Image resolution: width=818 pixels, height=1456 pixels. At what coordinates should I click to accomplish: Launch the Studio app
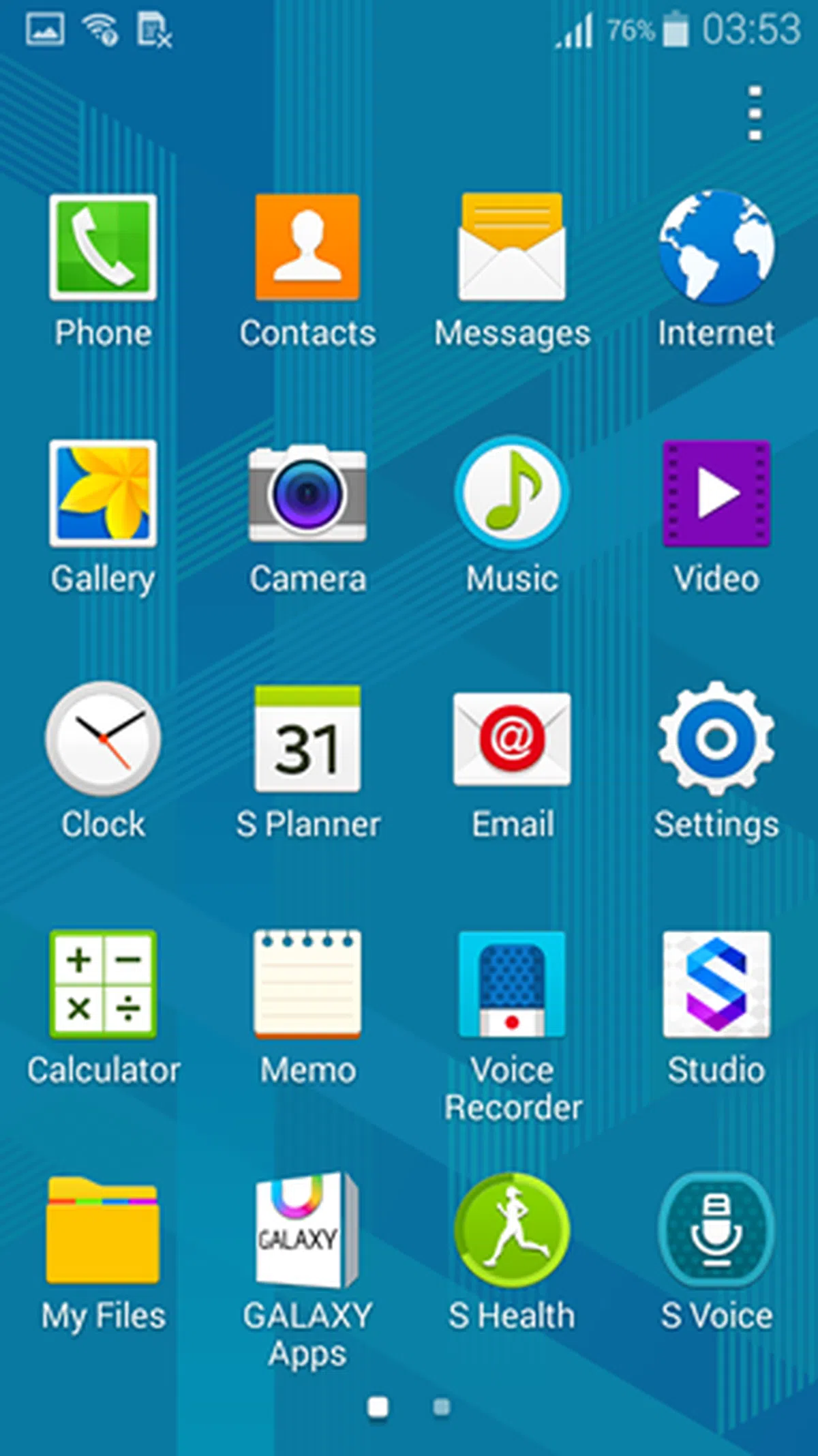pyautogui.click(x=716, y=984)
